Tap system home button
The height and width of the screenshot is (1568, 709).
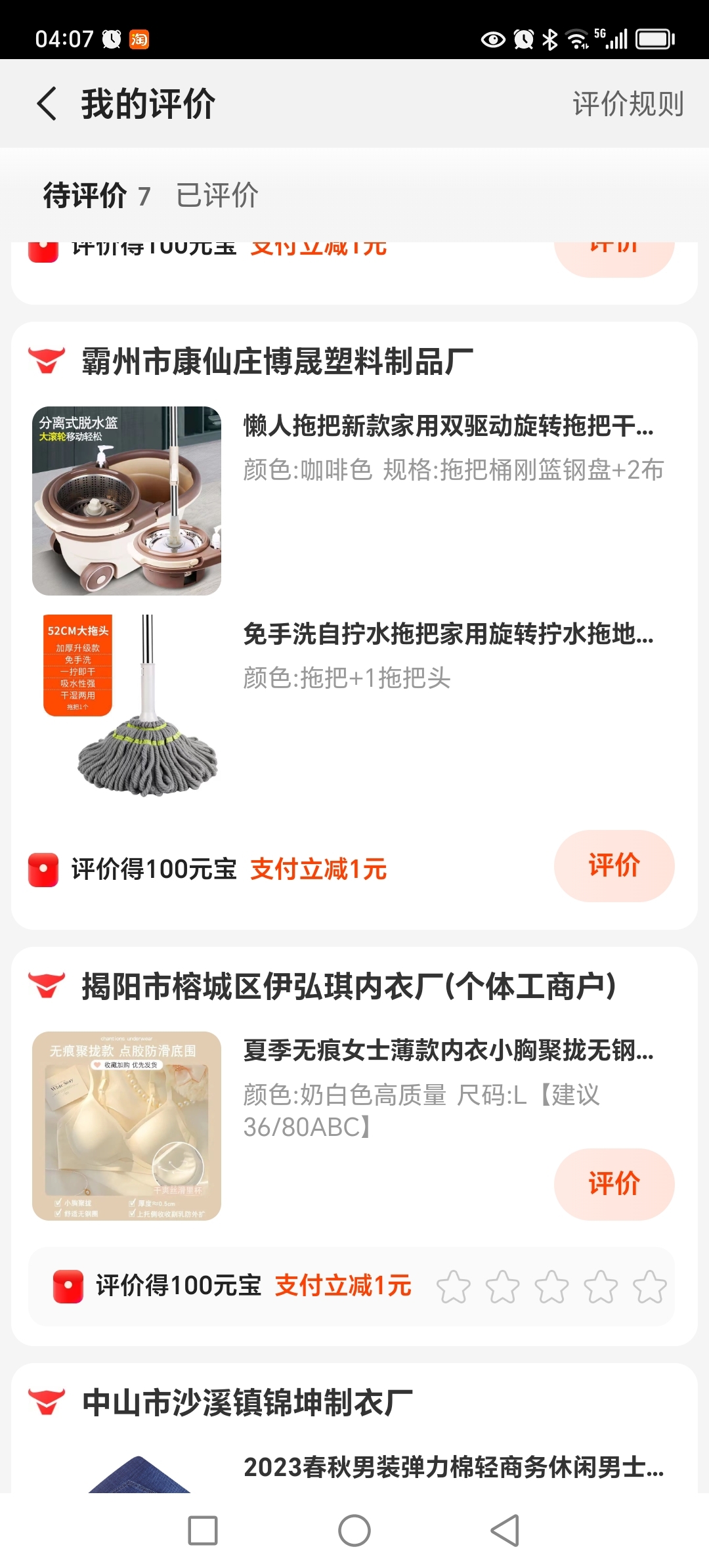point(354,1531)
